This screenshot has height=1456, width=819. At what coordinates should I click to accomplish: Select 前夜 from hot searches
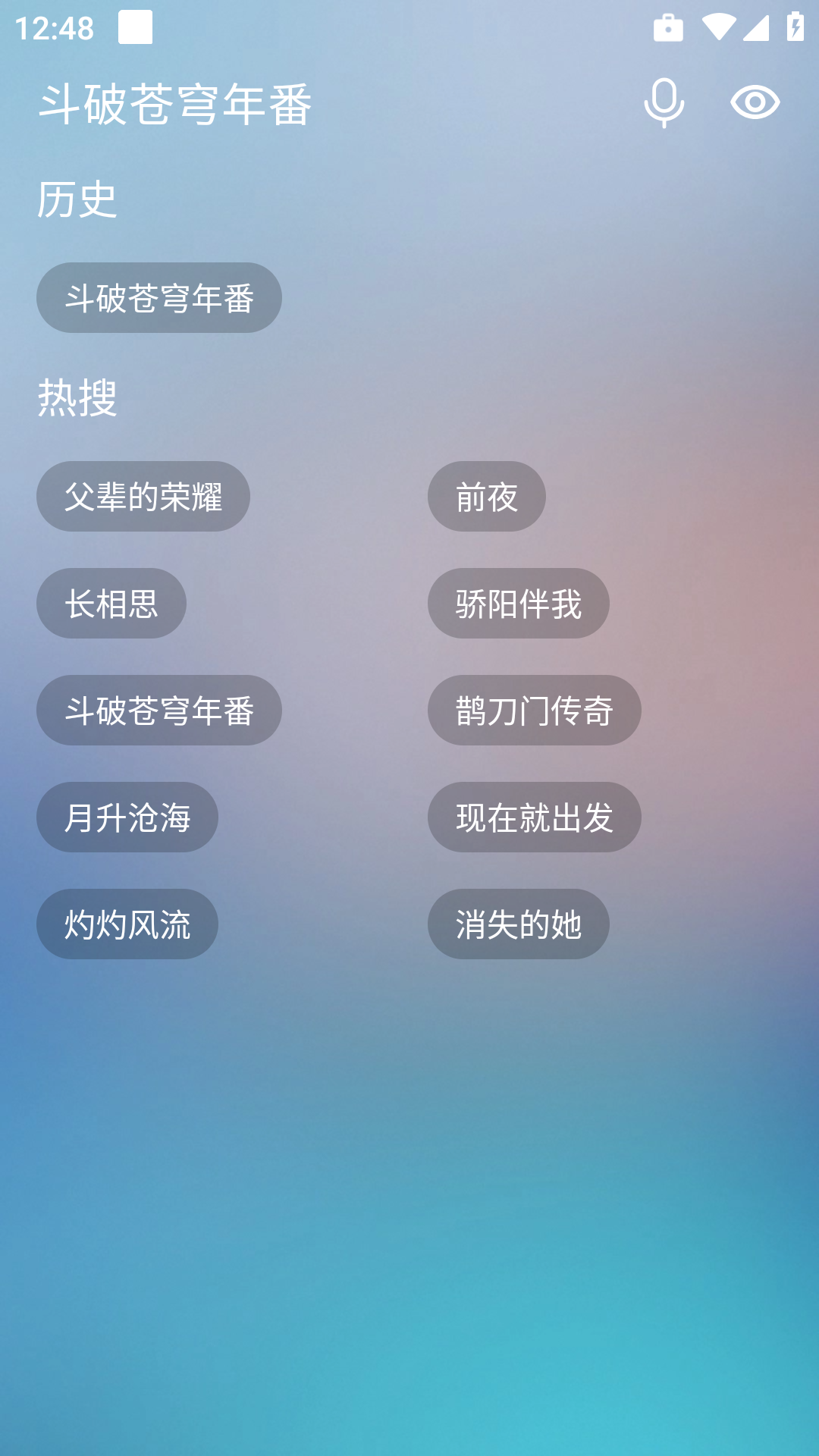coord(488,496)
